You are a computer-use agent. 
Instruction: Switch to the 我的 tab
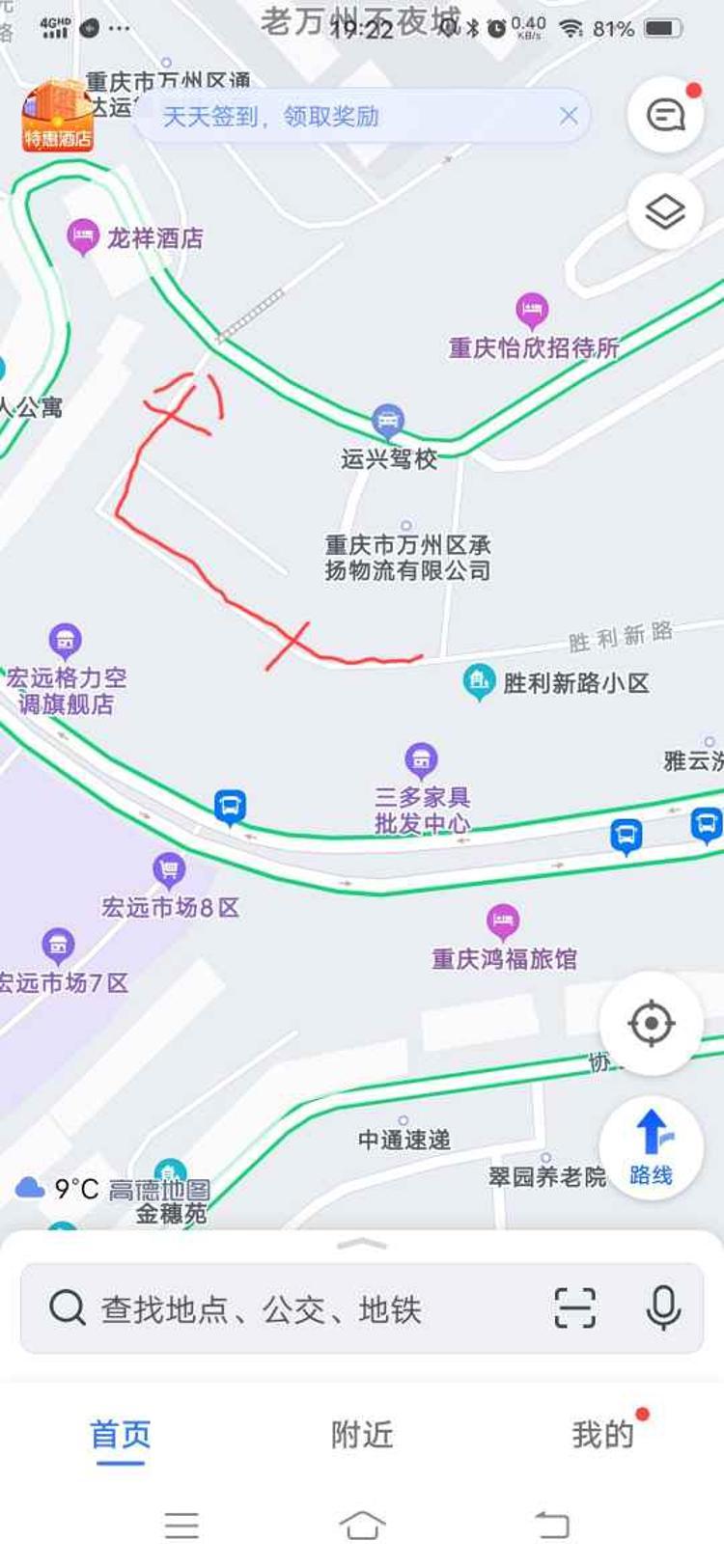(x=603, y=1435)
